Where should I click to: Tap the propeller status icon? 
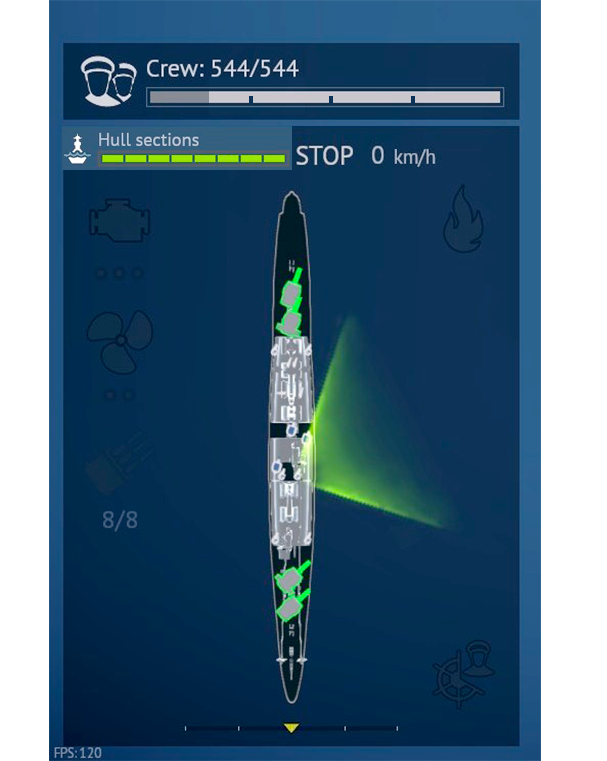tap(120, 342)
